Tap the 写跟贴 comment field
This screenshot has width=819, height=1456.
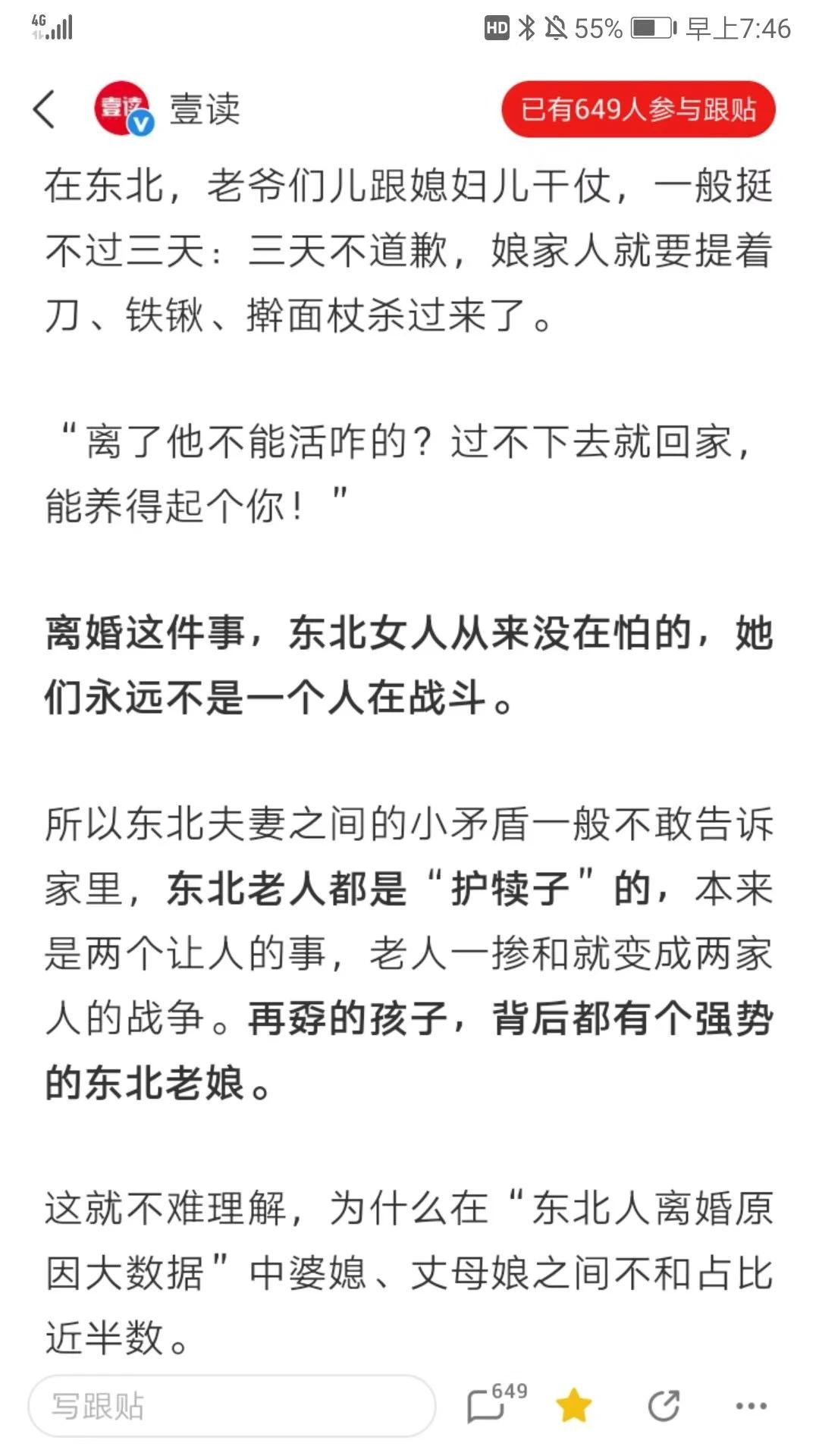coord(231,1405)
